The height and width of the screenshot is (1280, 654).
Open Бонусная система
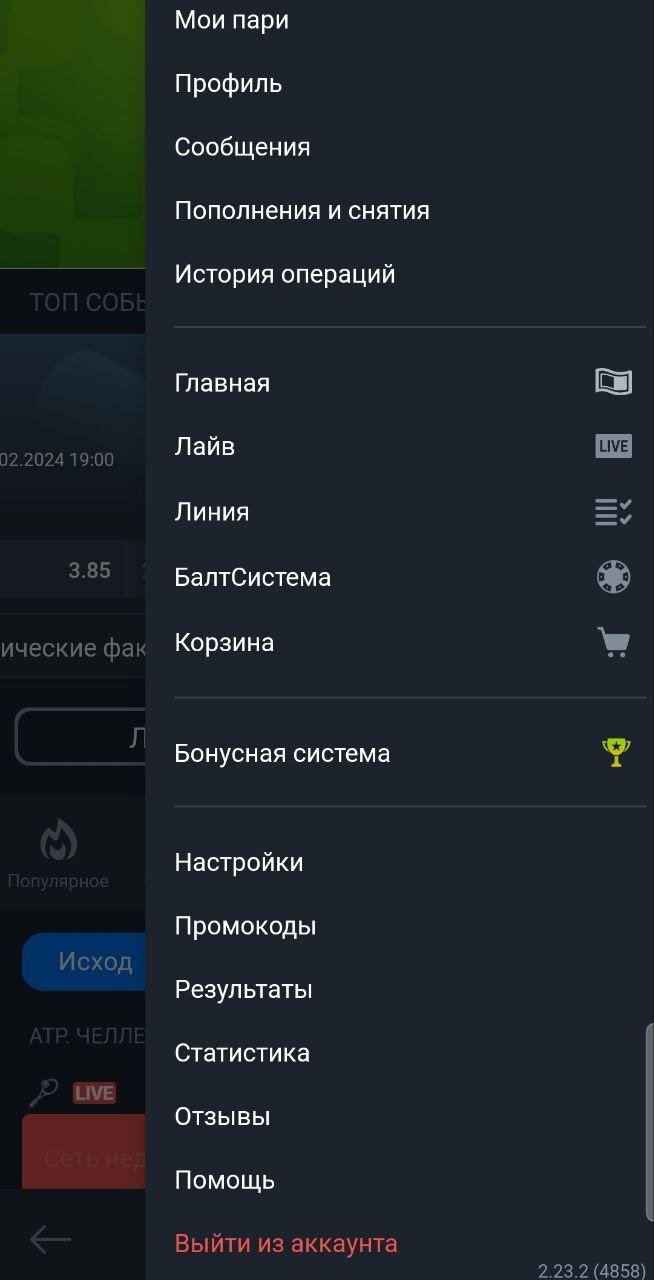click(x=282, y=753)
